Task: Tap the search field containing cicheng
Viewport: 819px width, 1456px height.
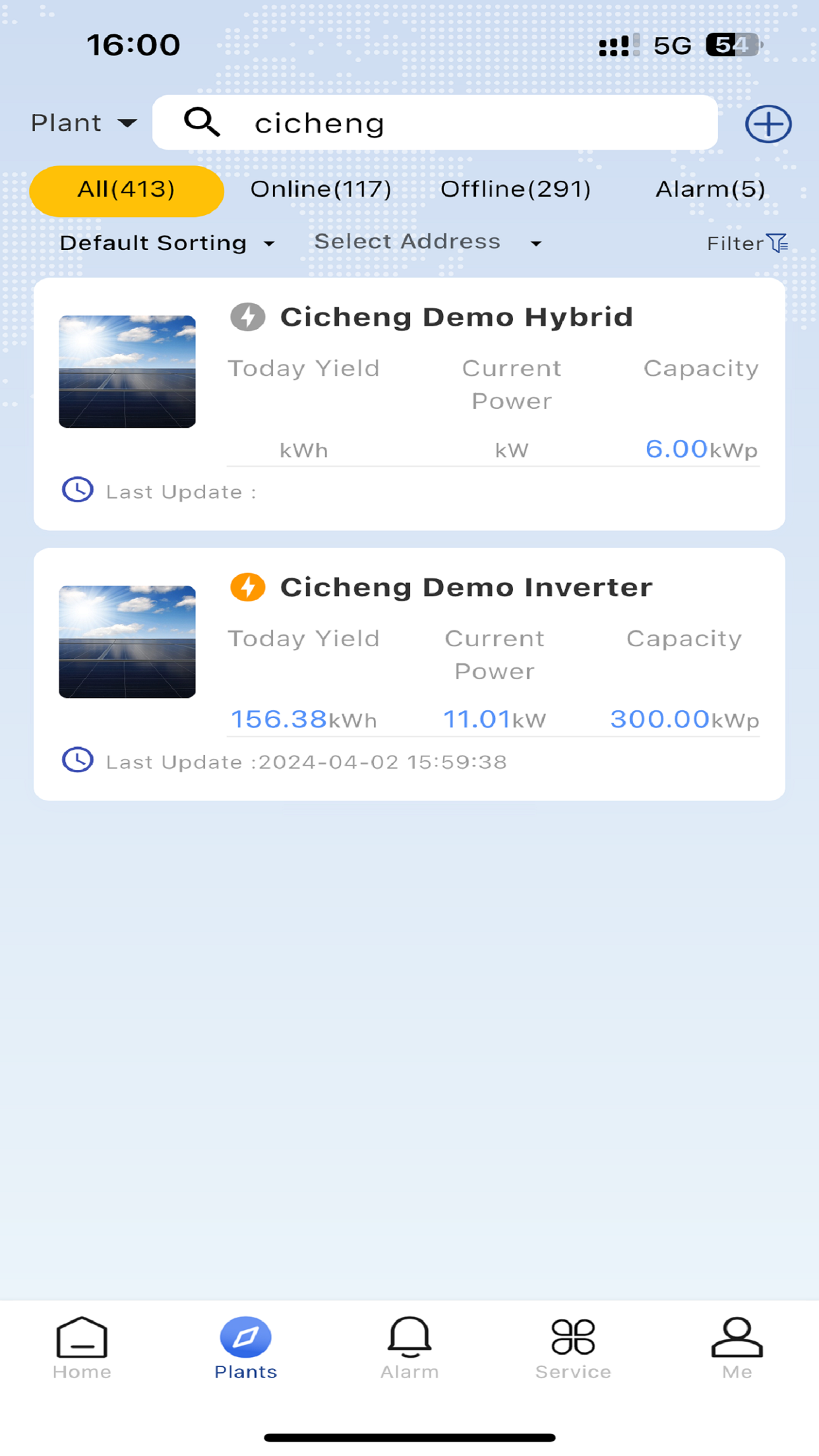Action: pyautogui.click(x=435, y=123)
